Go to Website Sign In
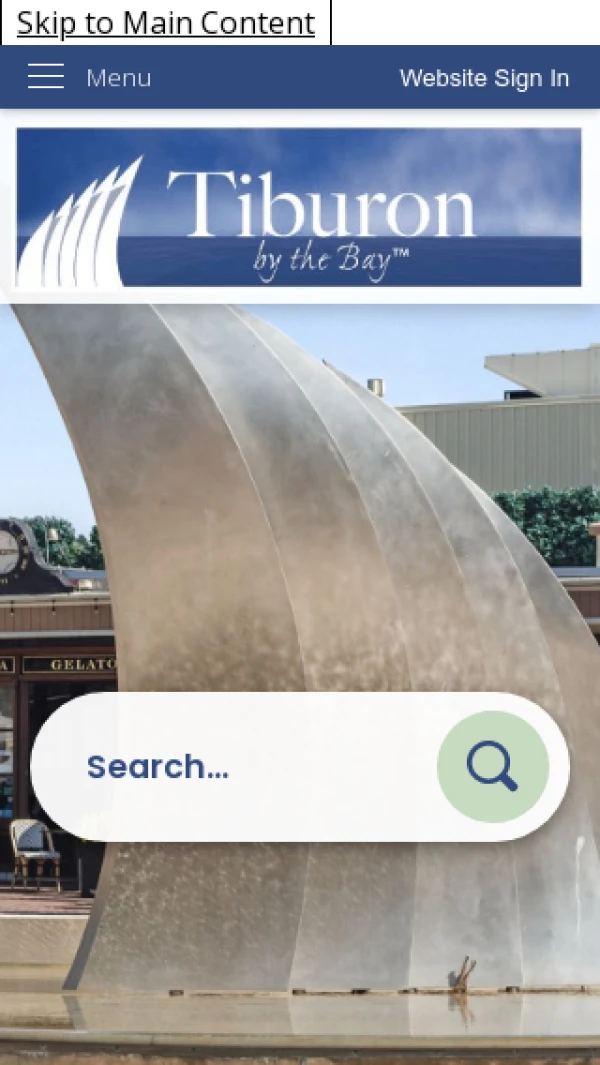 point(484,78)
